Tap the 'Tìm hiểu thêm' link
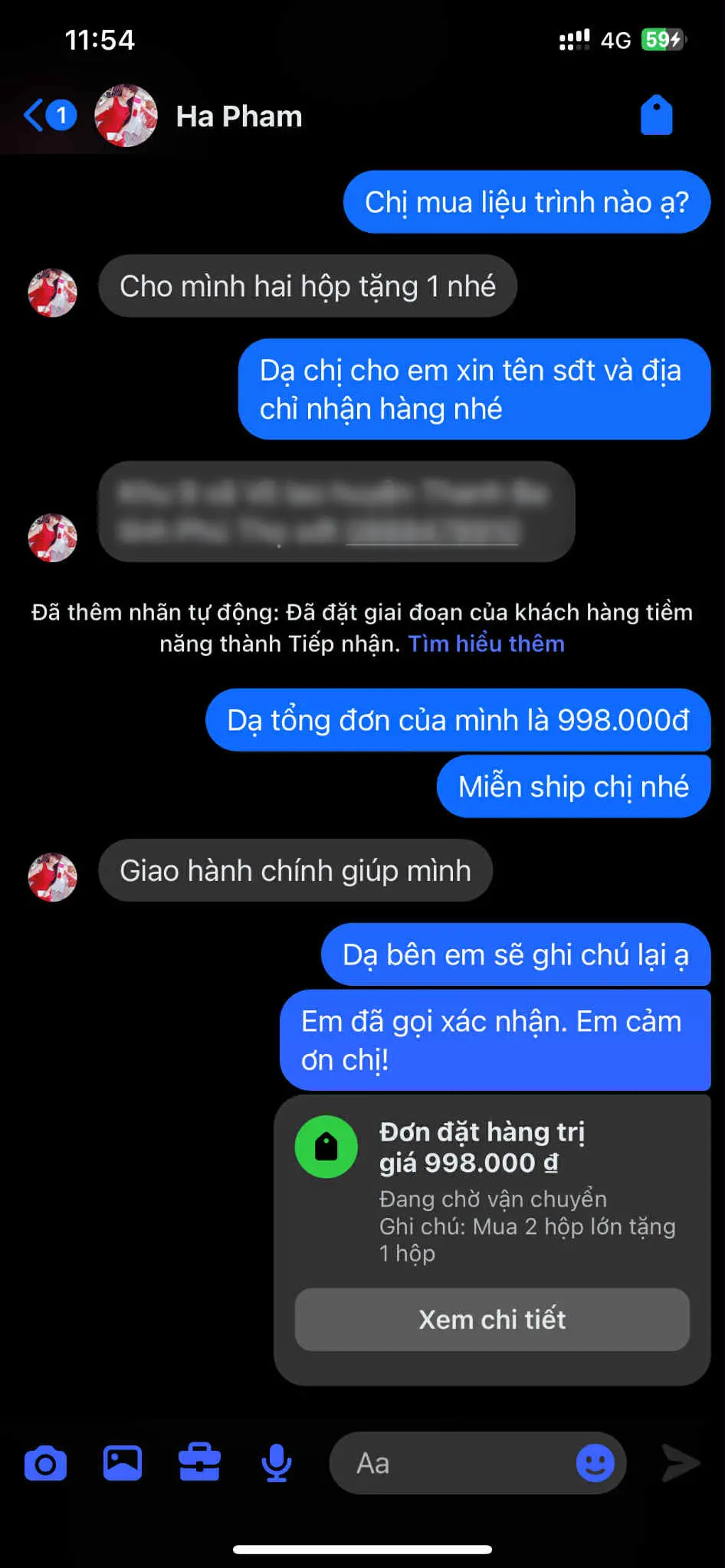This screenshot has width=725, height=1568. [486, 643]
